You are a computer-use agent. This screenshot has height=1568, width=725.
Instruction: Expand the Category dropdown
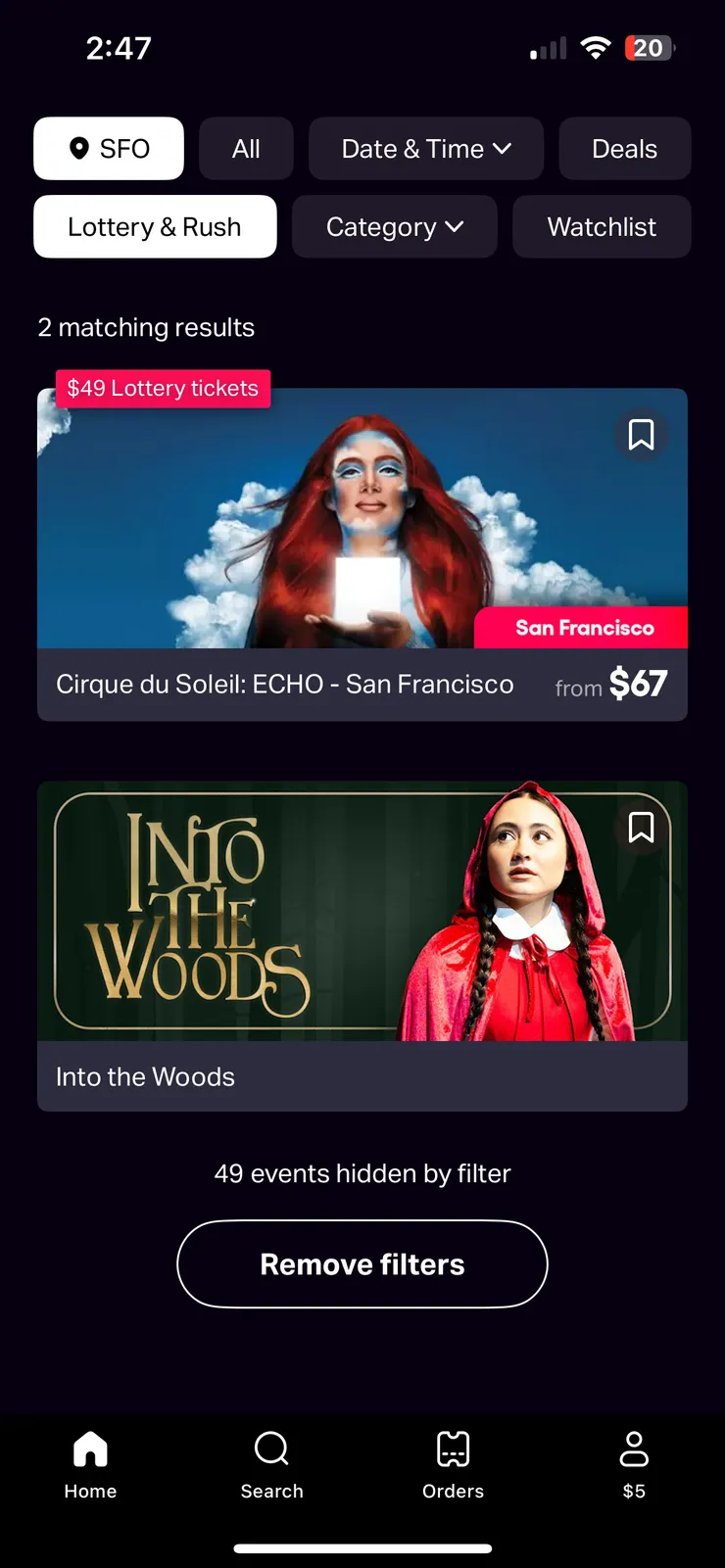click(394, 227)
